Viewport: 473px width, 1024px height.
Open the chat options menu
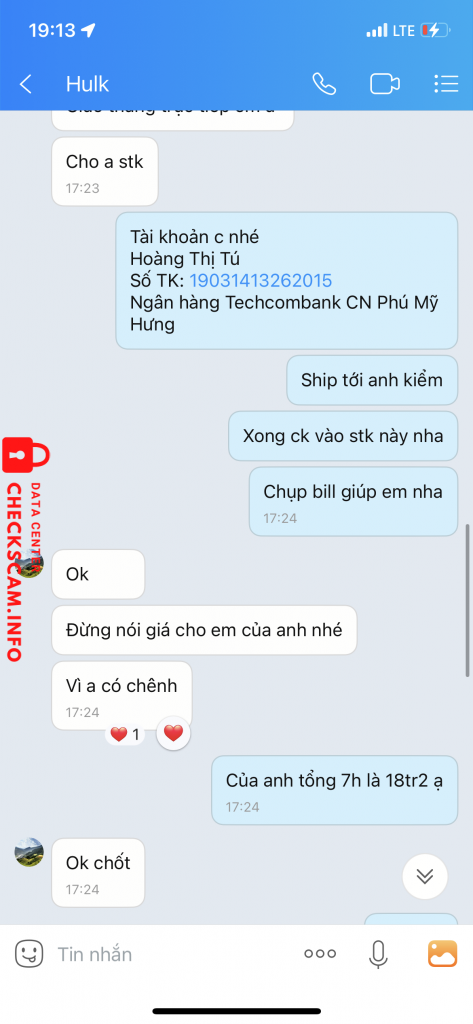pos(446,84)
